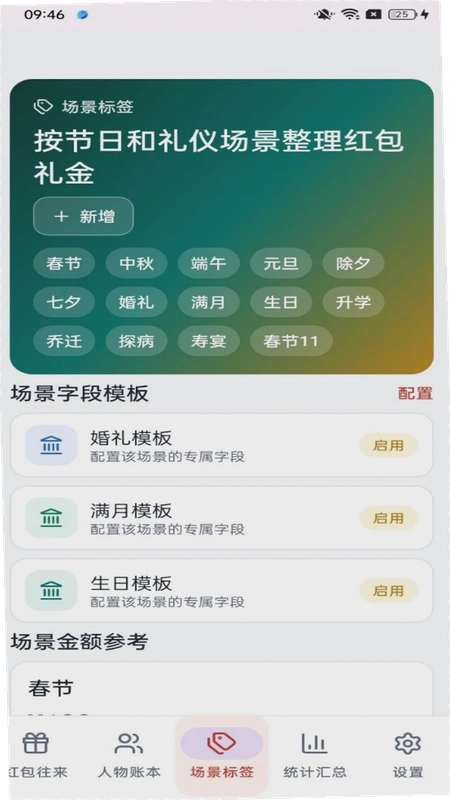
Task: Tap the 元旦 chip
Action: tap(281, 263)
